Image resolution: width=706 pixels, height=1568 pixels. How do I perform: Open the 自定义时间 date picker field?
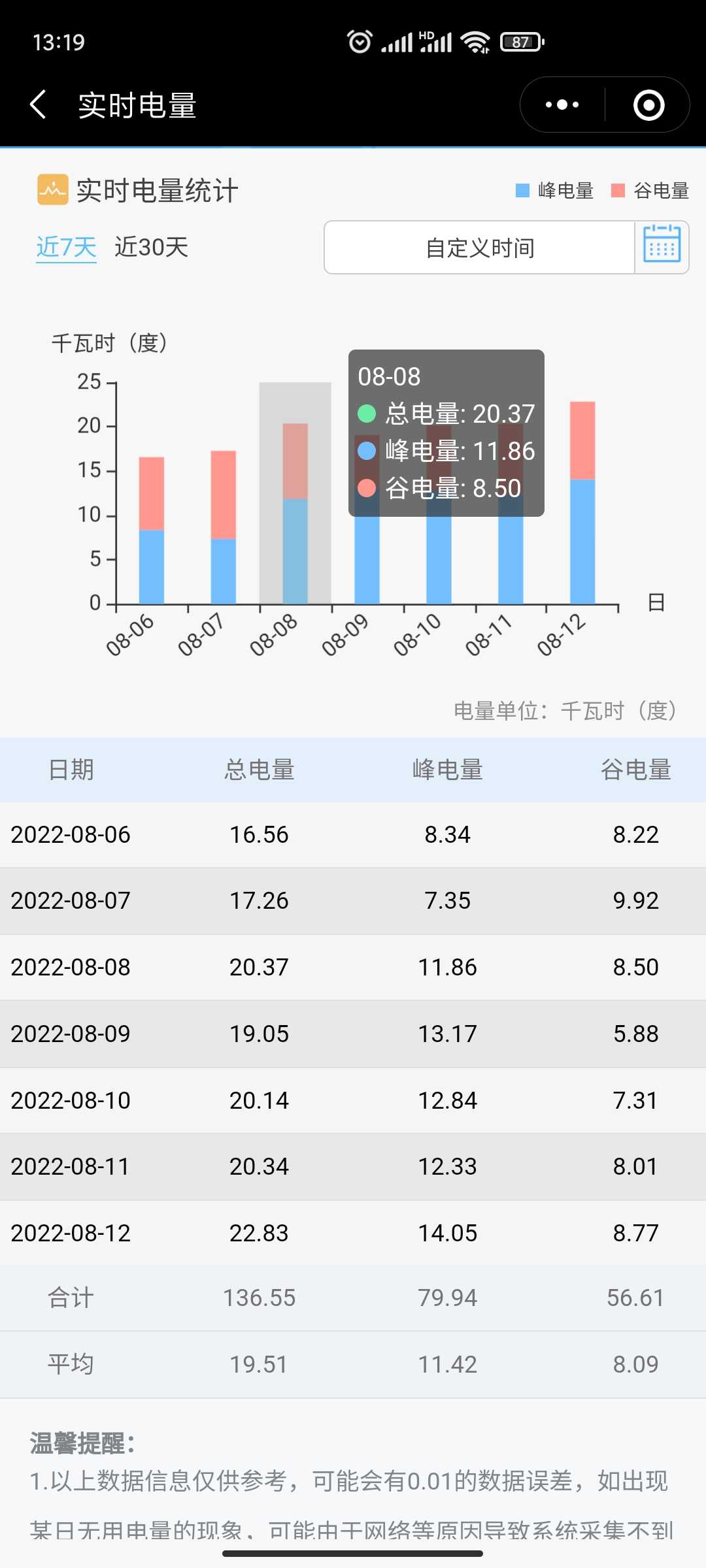click(480, 248)
